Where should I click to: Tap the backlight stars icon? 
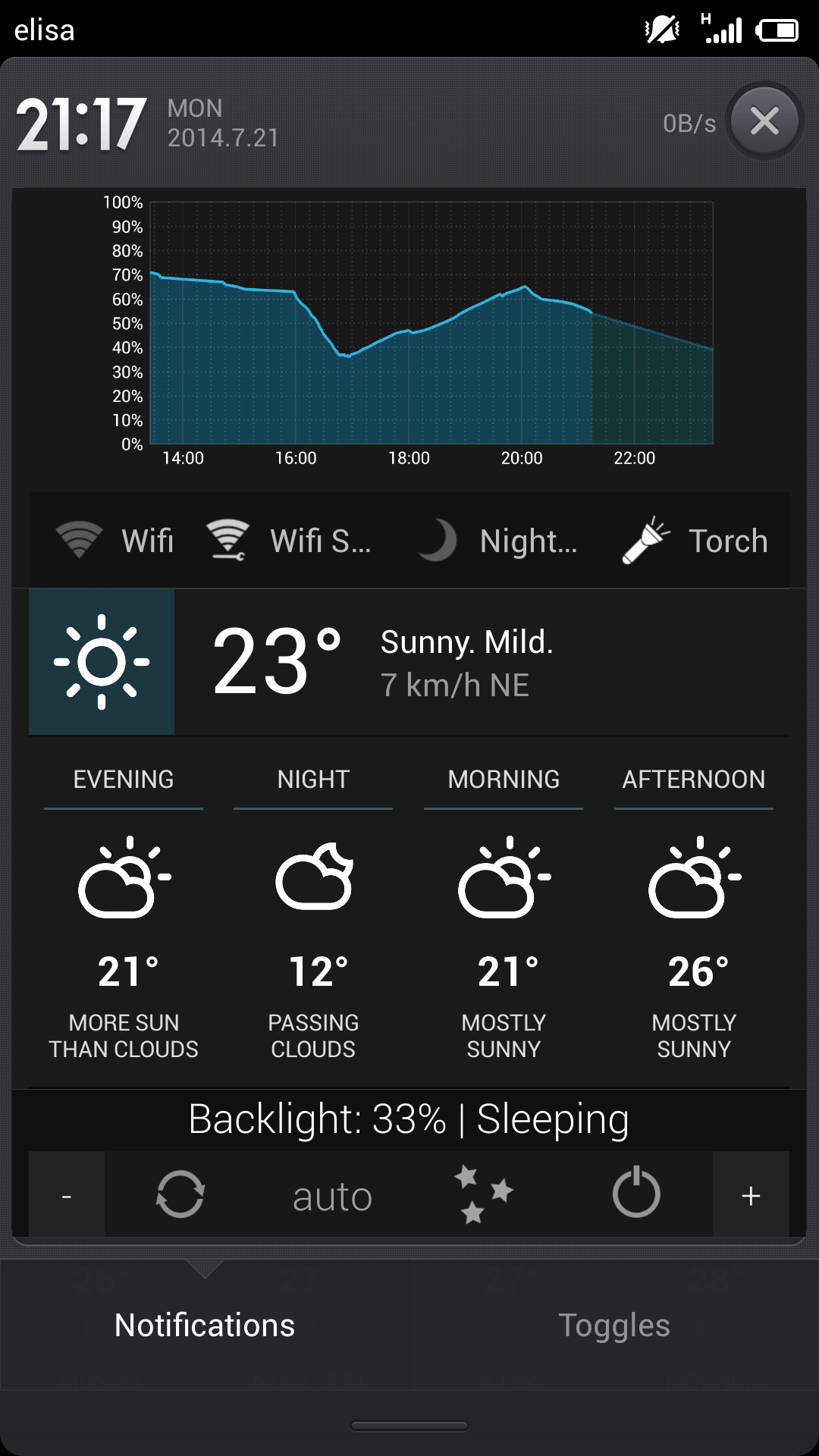tap(483, 1194)
